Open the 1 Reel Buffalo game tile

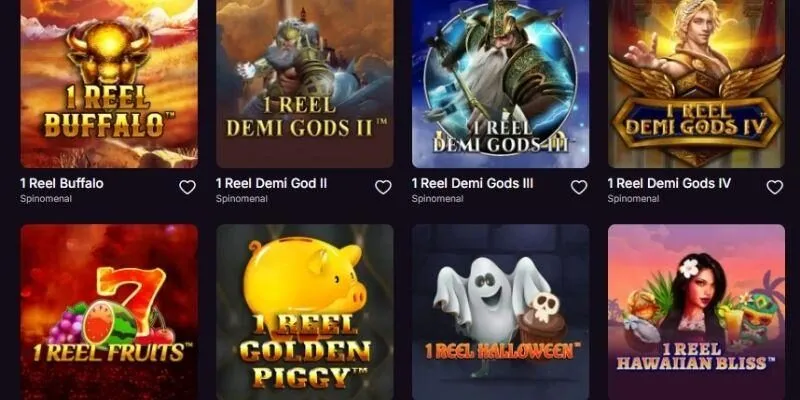point(109,84)
